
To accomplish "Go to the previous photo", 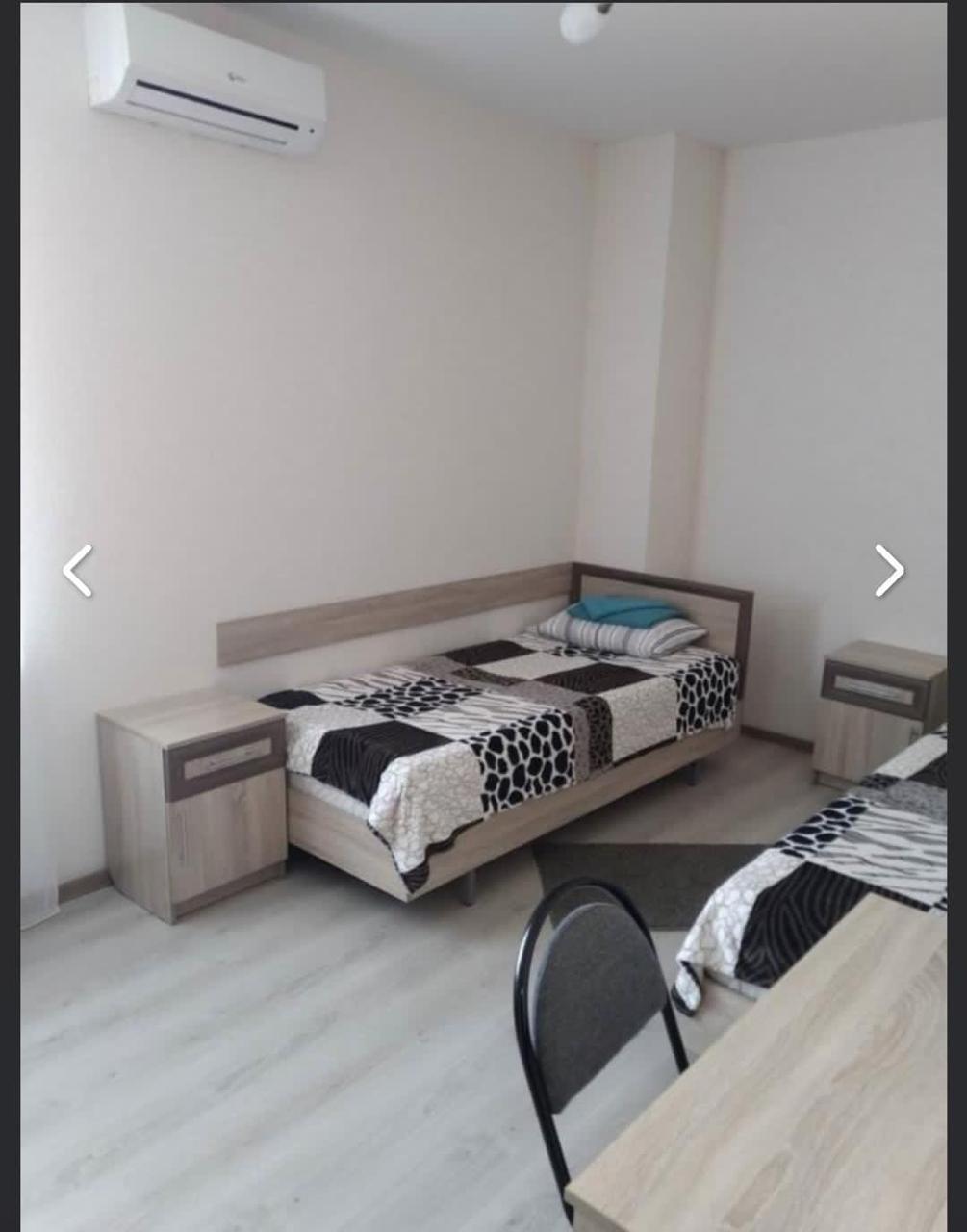I will [x=78, y=571].
